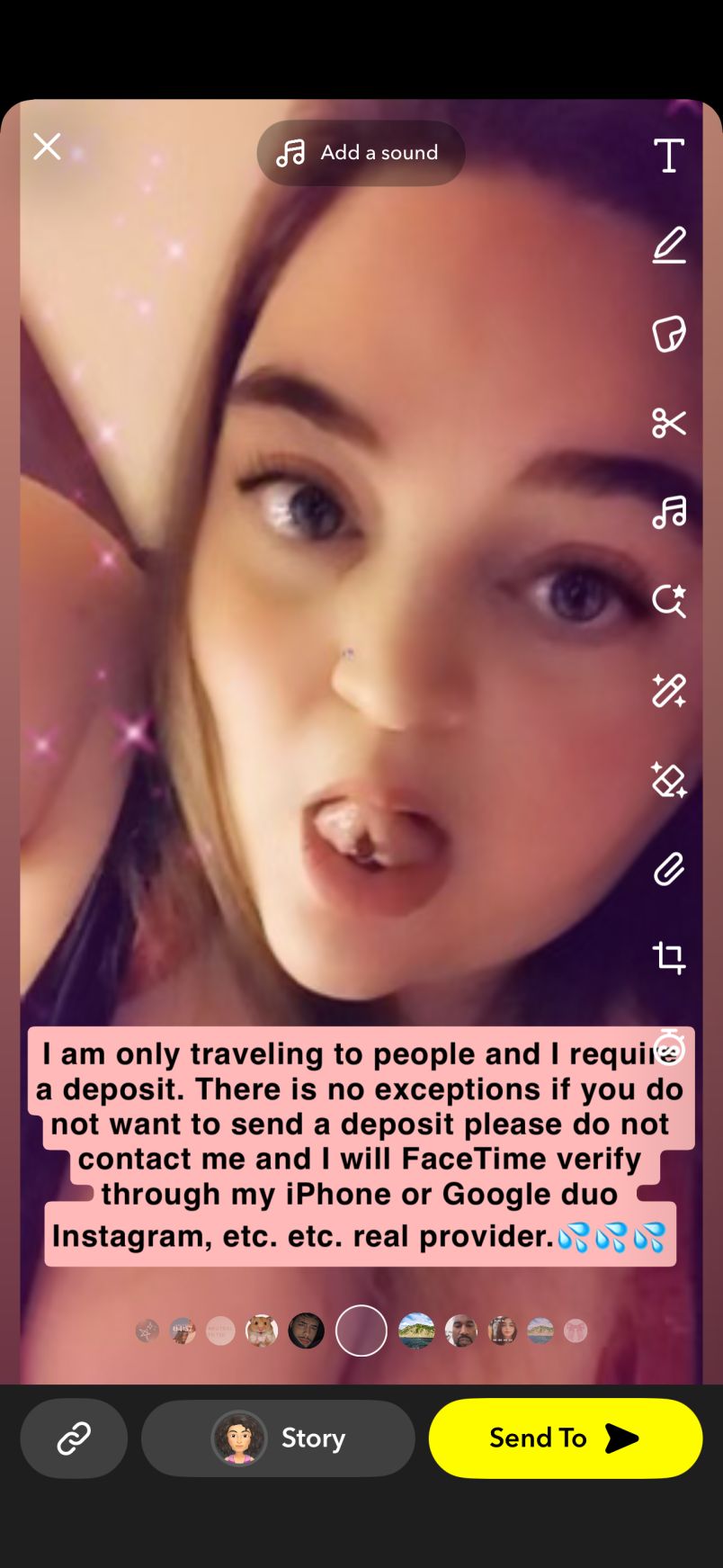Image resolution: width=723 pixels, height=1568 pixels.
Task: Select the hamster filter thumbnail
Action: pos(262,1331)
